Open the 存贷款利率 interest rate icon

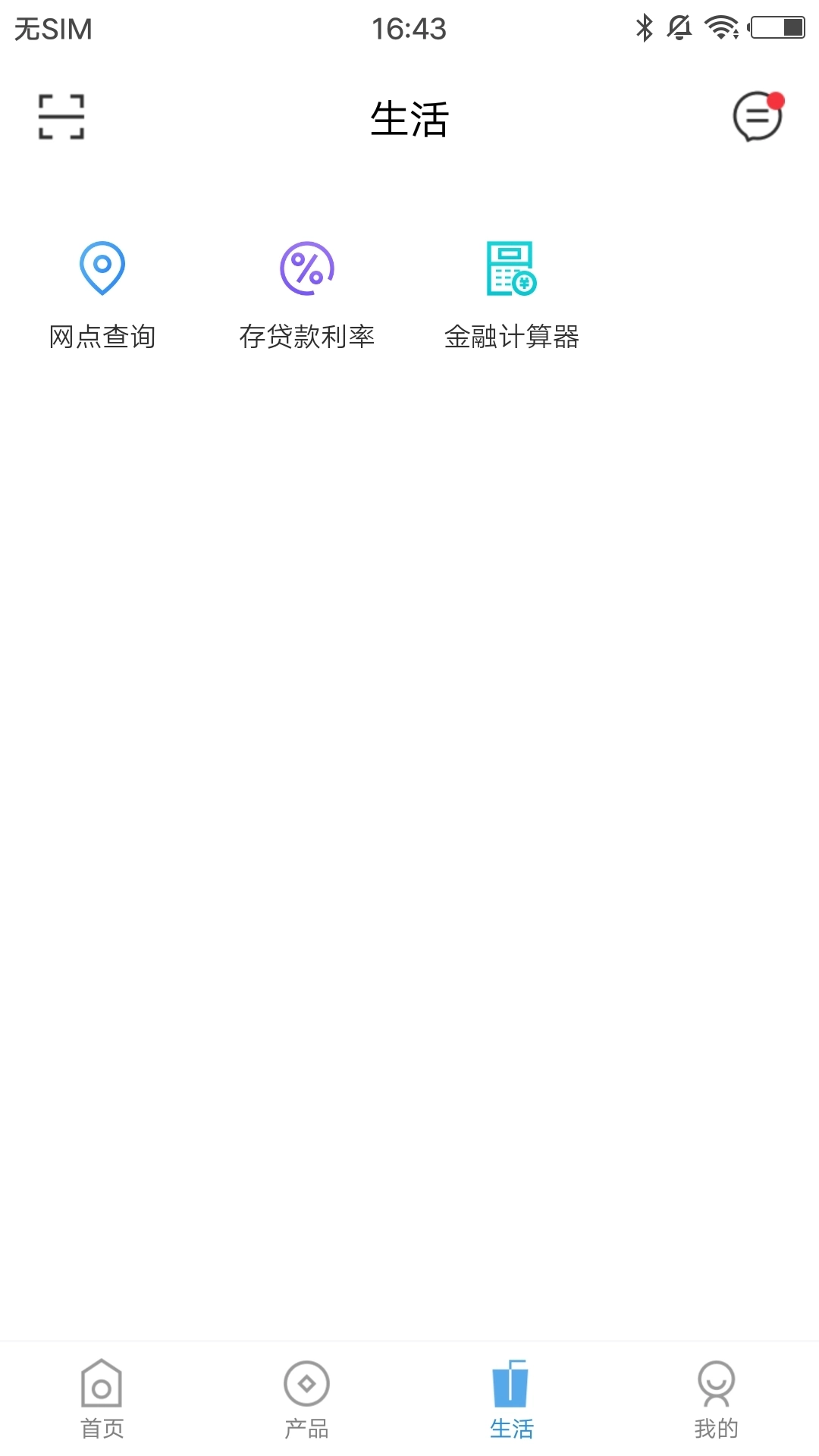tap(306, 267)
